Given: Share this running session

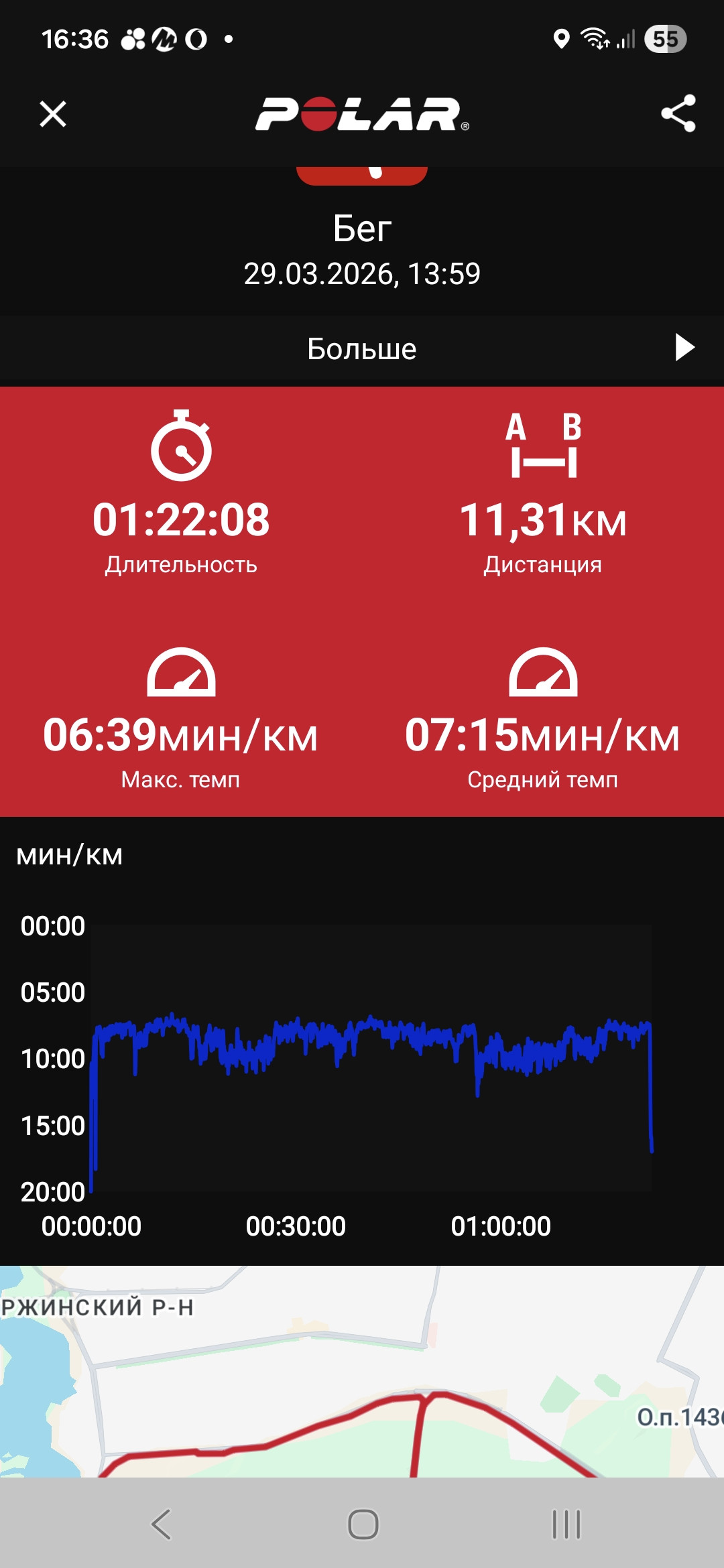Looking at the screenshot, I should 678,114.
